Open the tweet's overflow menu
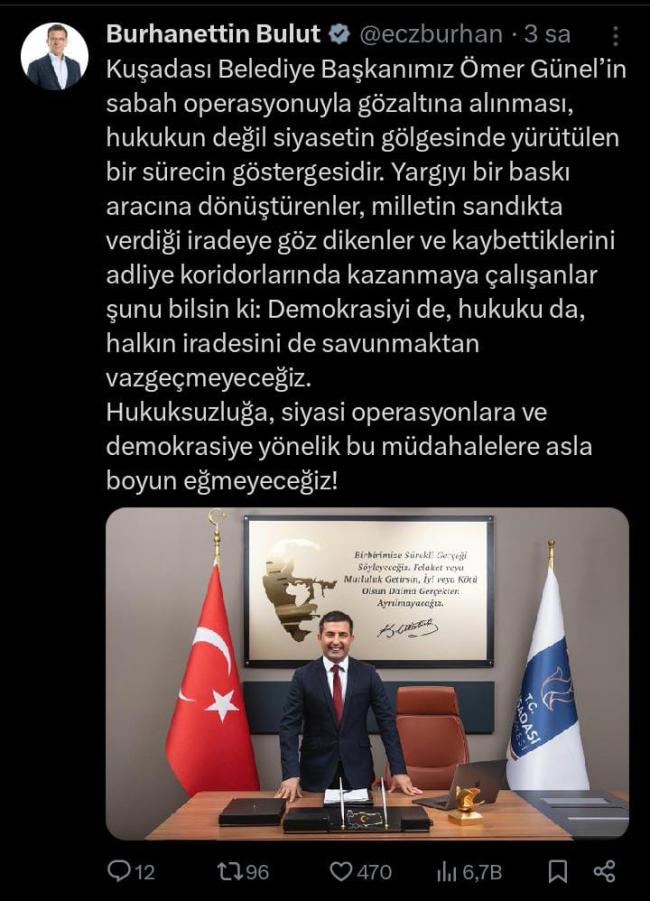Image resolution: width=650 pixels, height=901 pixels. (614, 36)
